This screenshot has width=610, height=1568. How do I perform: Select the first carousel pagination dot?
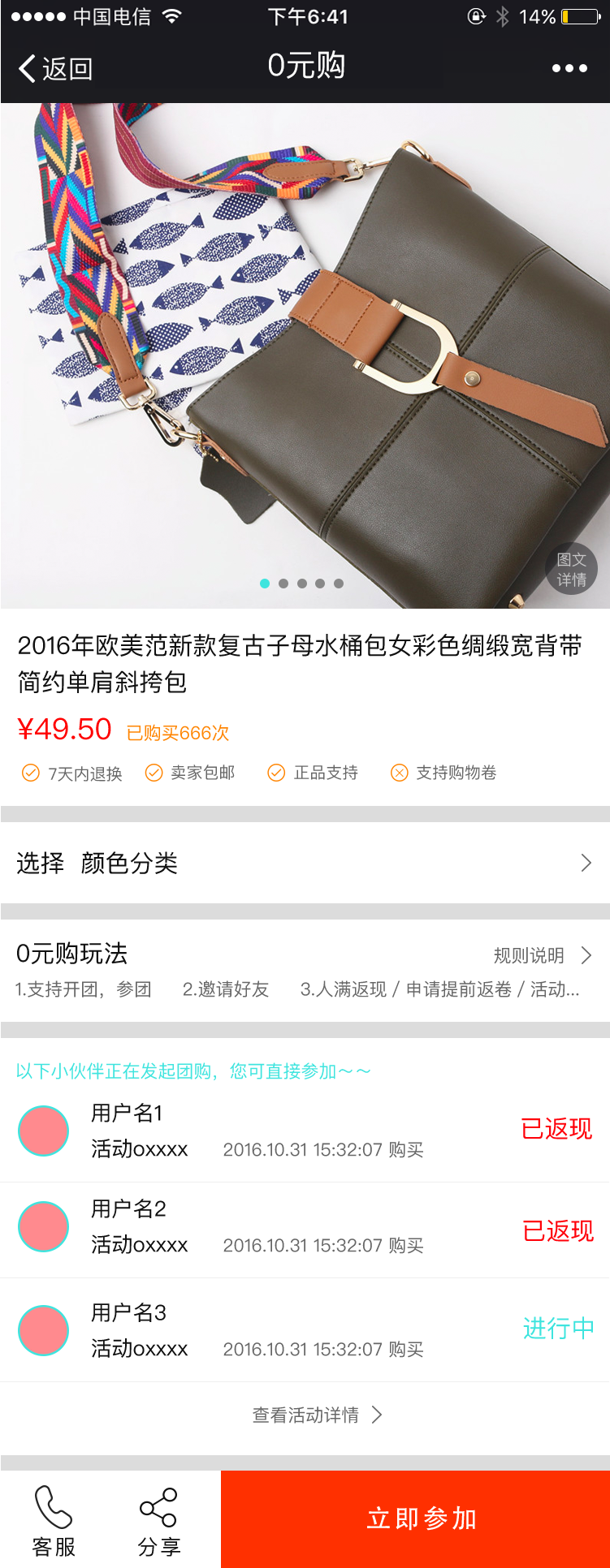coord(264,582)
